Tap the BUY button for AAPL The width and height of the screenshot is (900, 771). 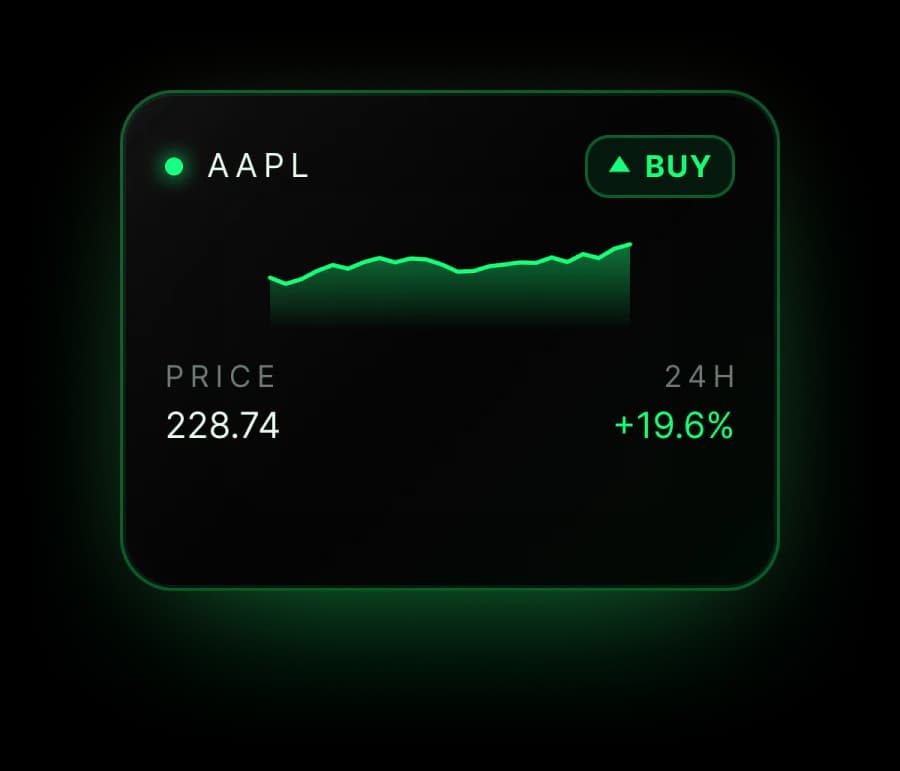click(x=660, y=166)
